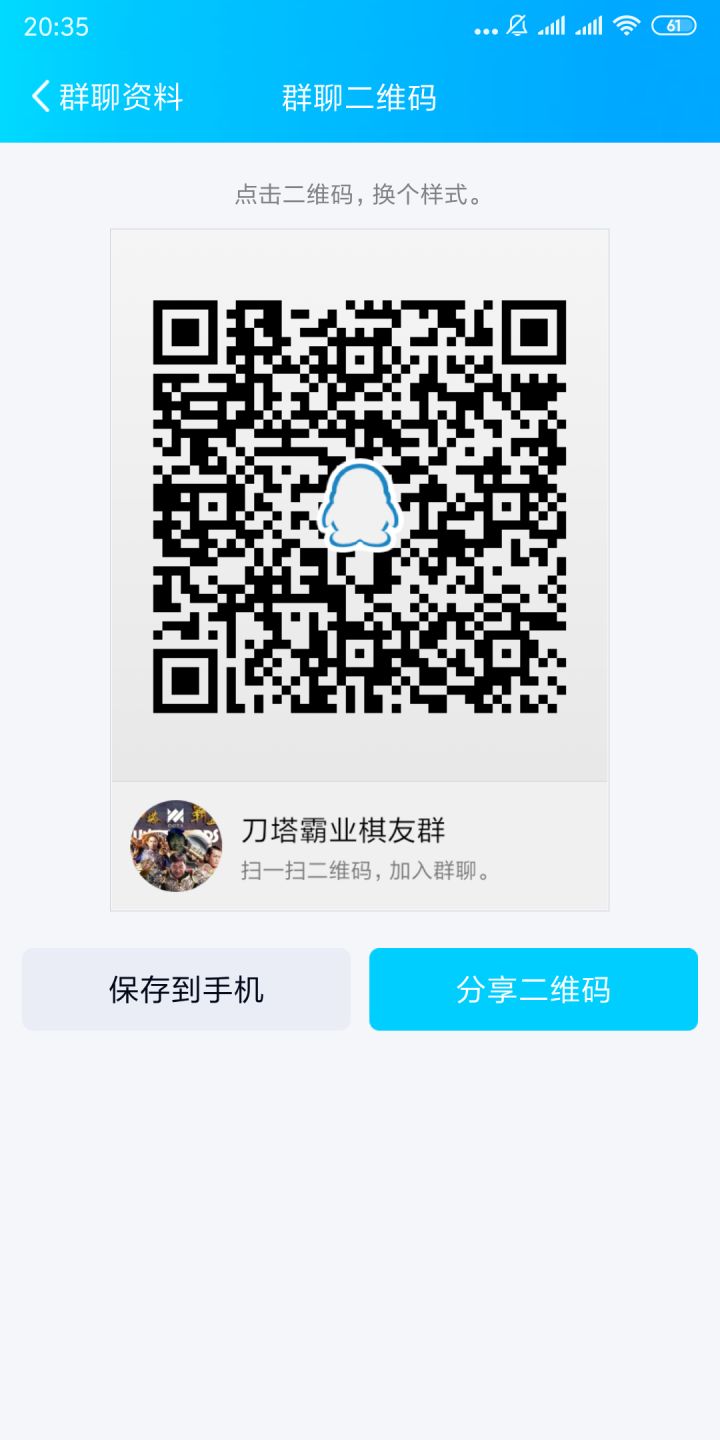Tap the back chevron arrow at top left
Viewport: 720px width, 1440px height.
tap(38, 97)
